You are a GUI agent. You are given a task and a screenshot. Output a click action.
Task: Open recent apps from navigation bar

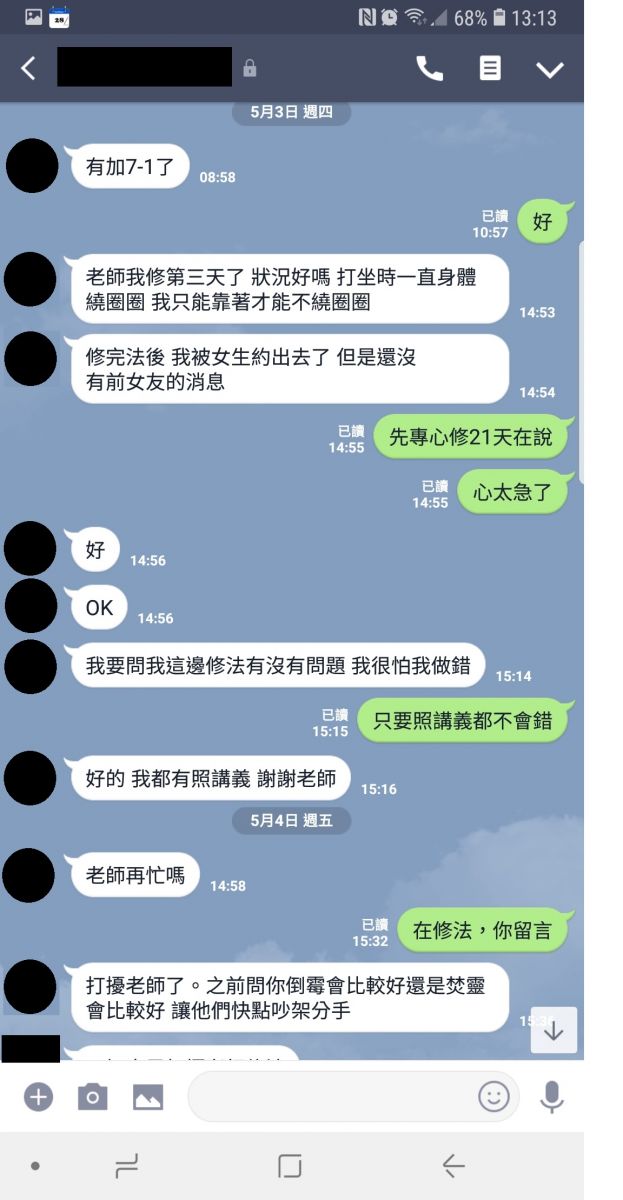pyautogui.click(x=127, y=1166)
